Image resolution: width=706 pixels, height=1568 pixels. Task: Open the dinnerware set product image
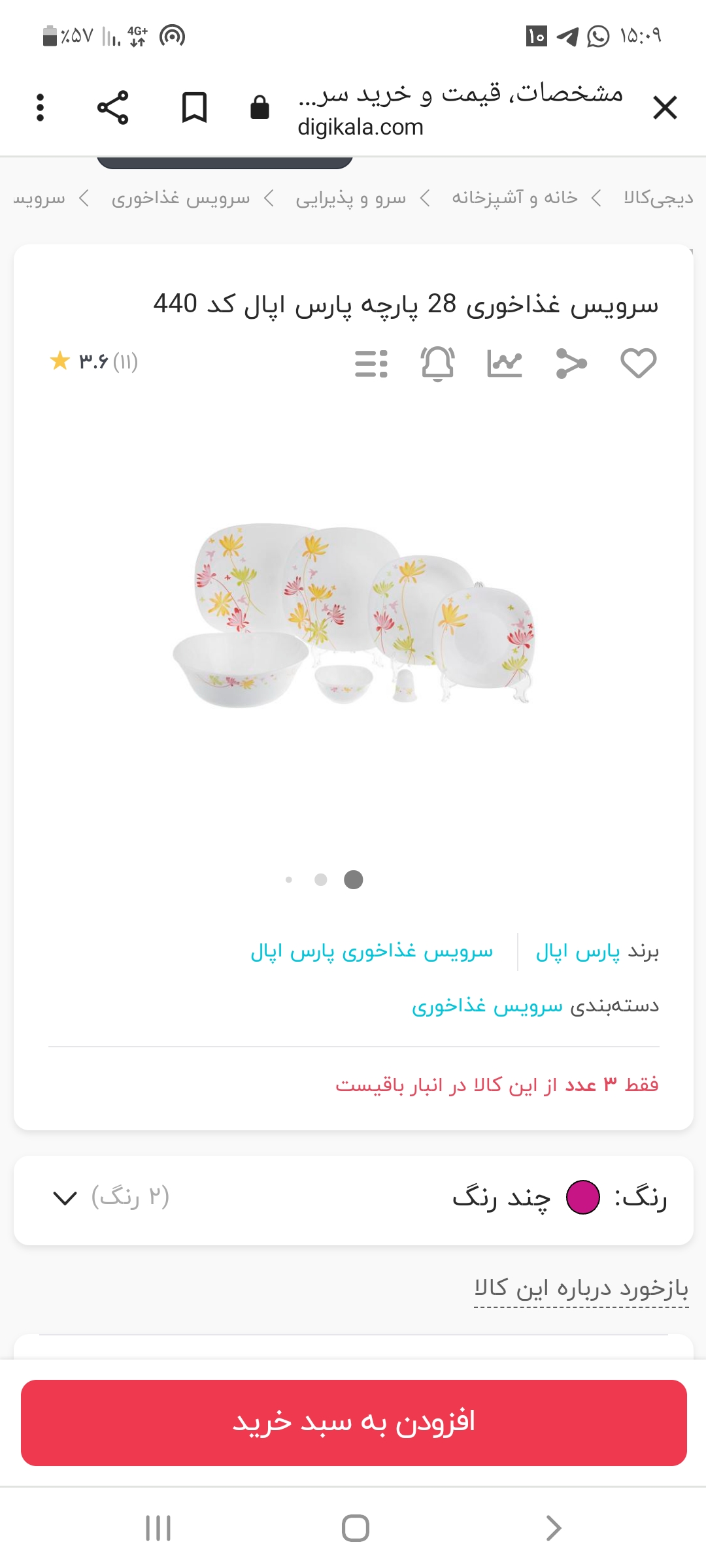click(353, 614)
